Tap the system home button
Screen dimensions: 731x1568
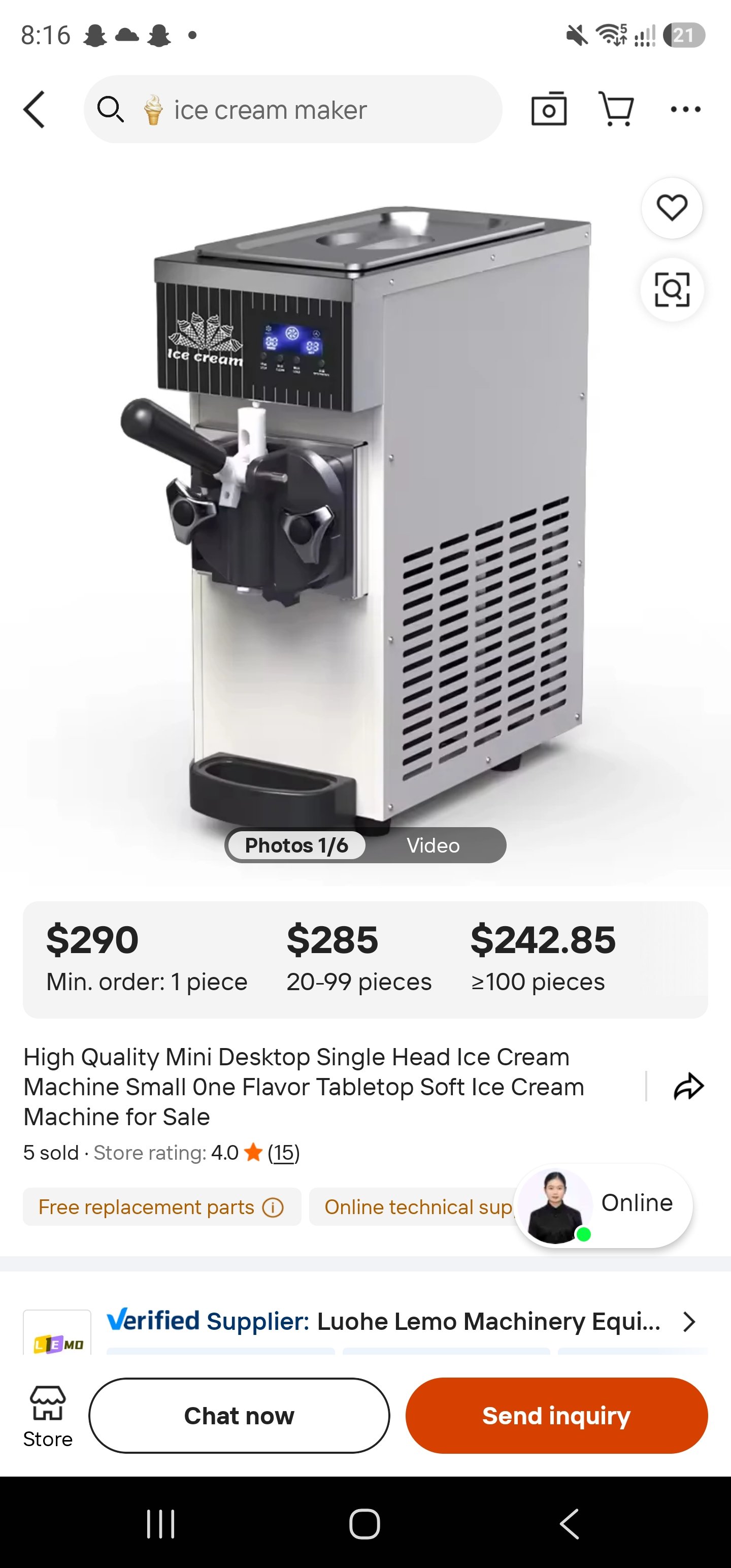click(x=364, y=1523)
